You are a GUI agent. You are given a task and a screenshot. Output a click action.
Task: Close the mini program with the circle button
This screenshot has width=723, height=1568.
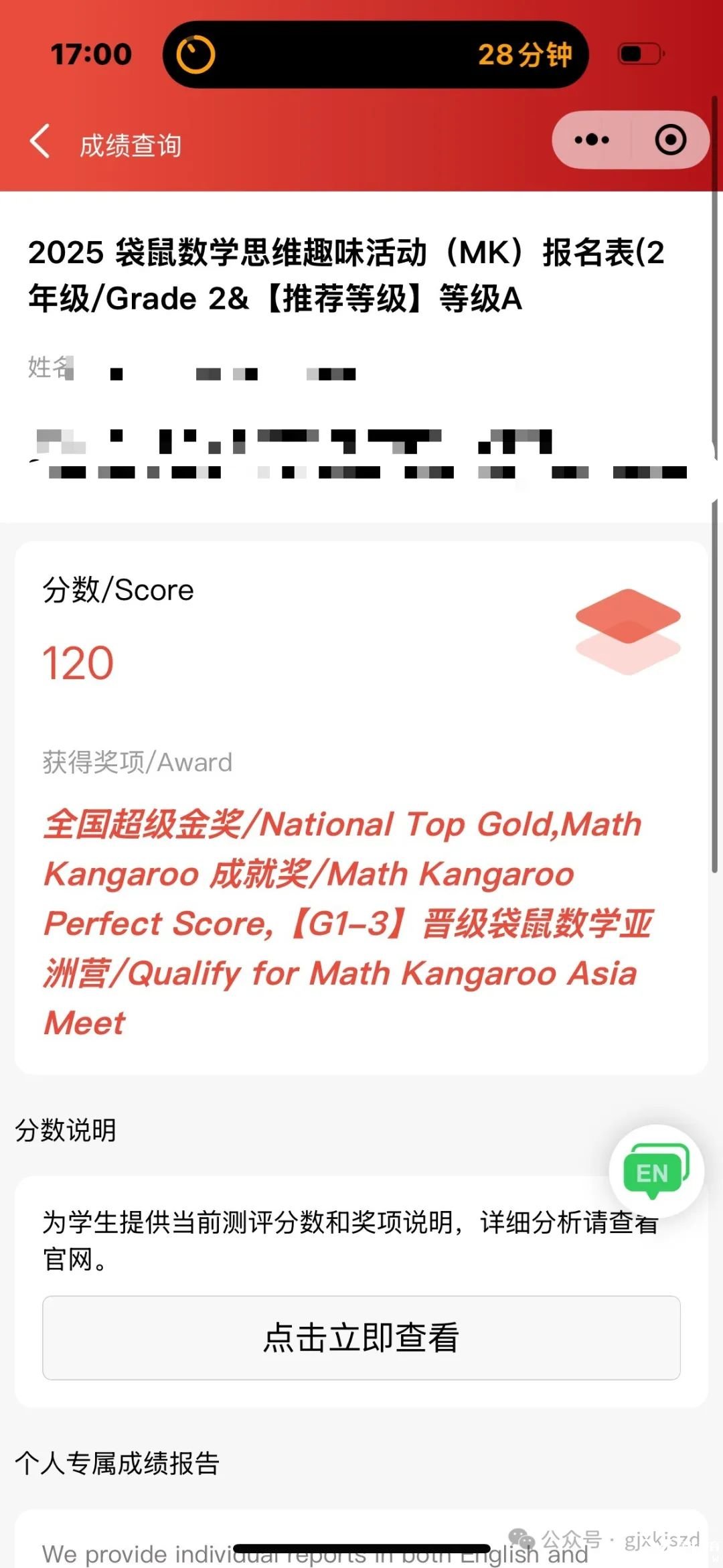pyautogui.click(x=670, y=140)
